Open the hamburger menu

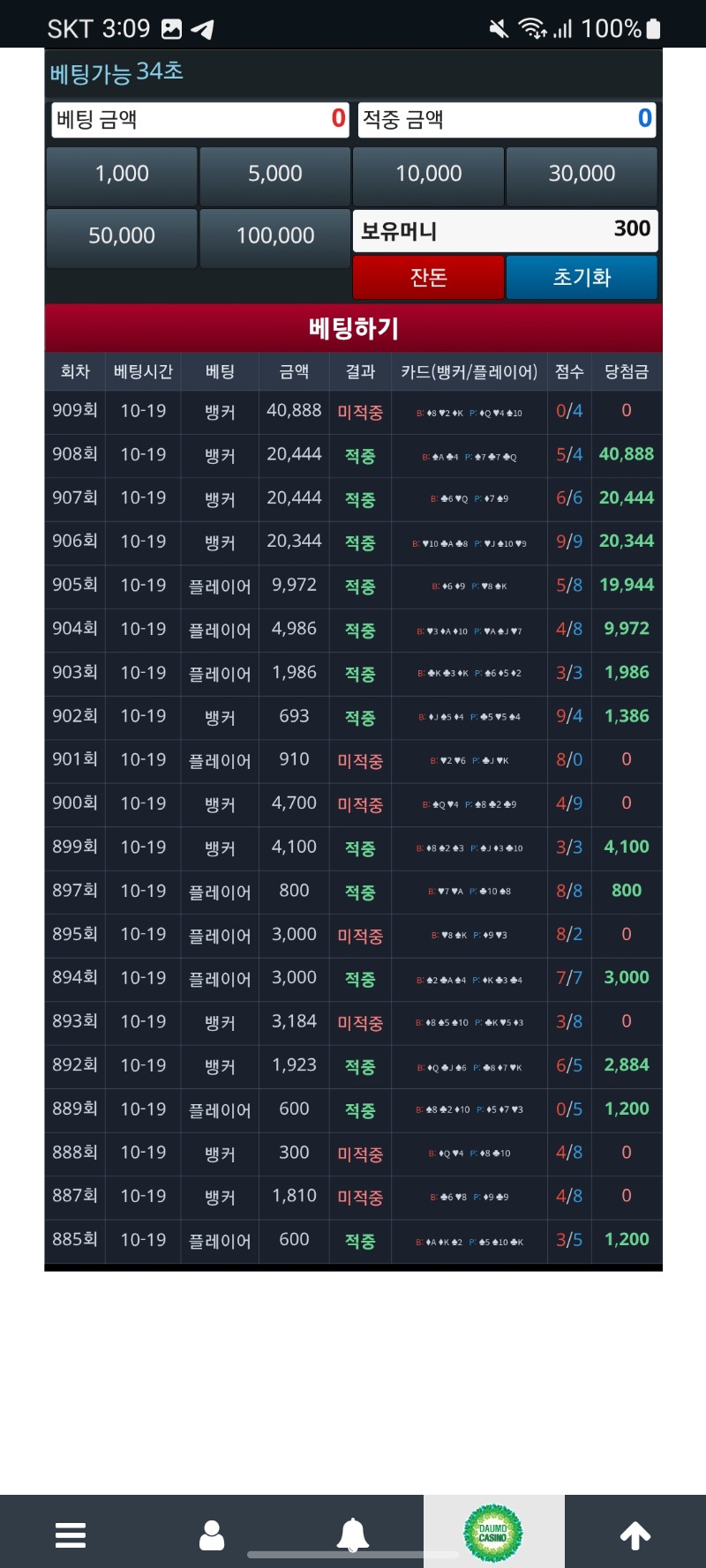[x=71, y=1534]
